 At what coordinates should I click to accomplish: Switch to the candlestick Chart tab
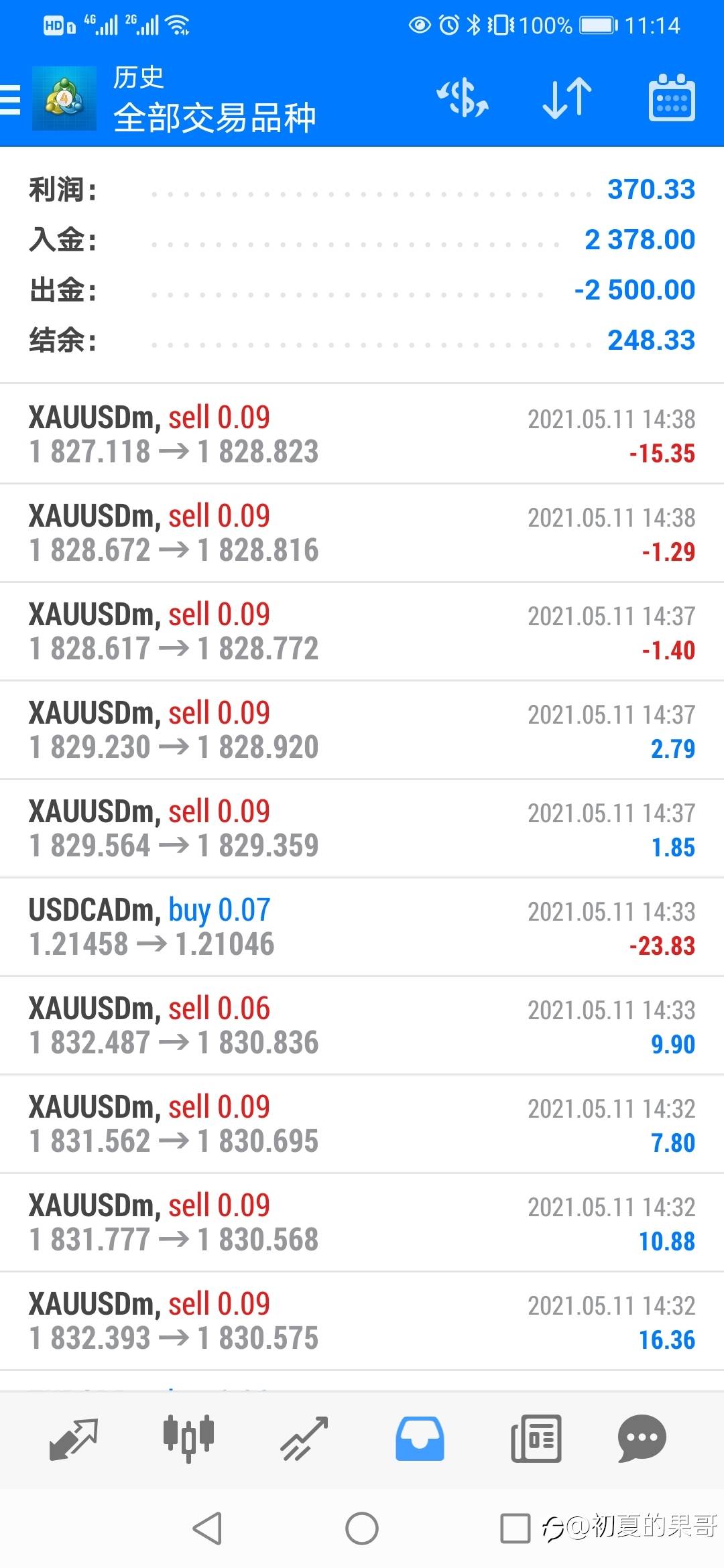coord(188,1438)
